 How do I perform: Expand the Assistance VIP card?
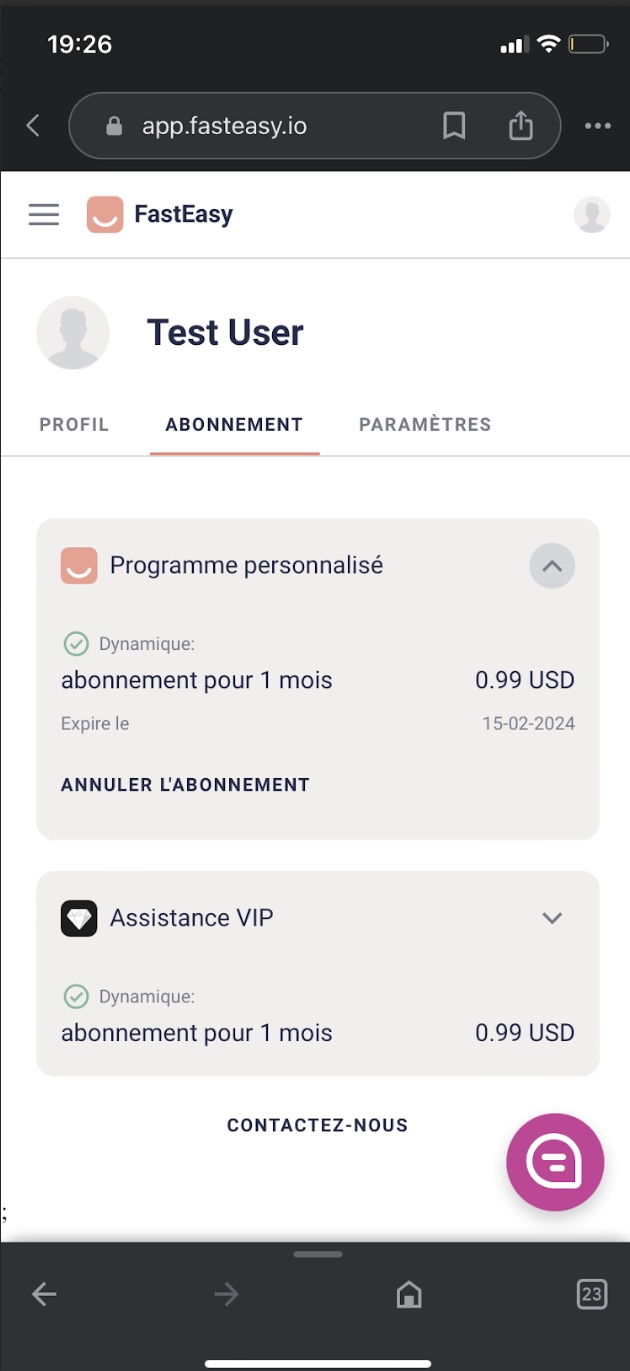click(552, 918)
